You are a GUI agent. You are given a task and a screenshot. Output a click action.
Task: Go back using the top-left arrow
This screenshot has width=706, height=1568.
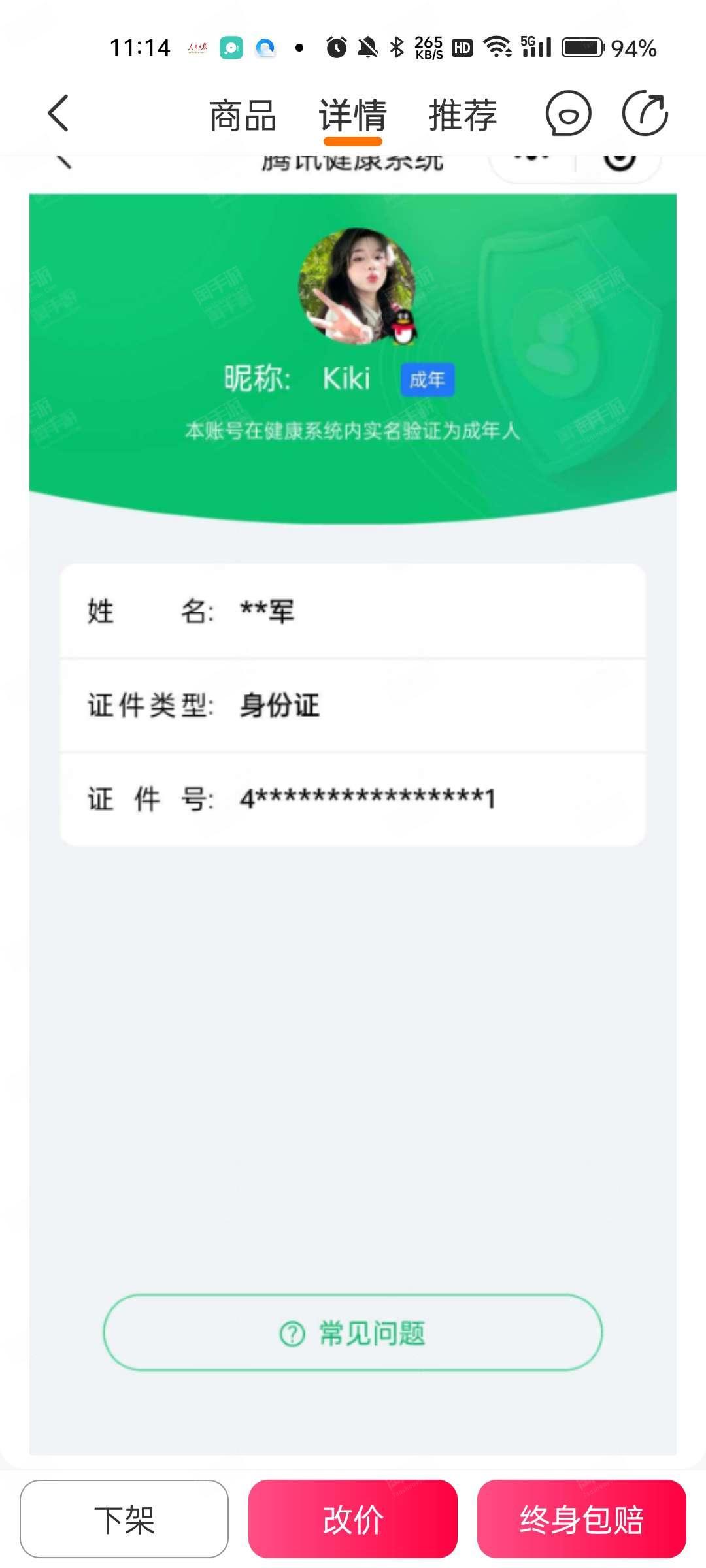(58, 114)
